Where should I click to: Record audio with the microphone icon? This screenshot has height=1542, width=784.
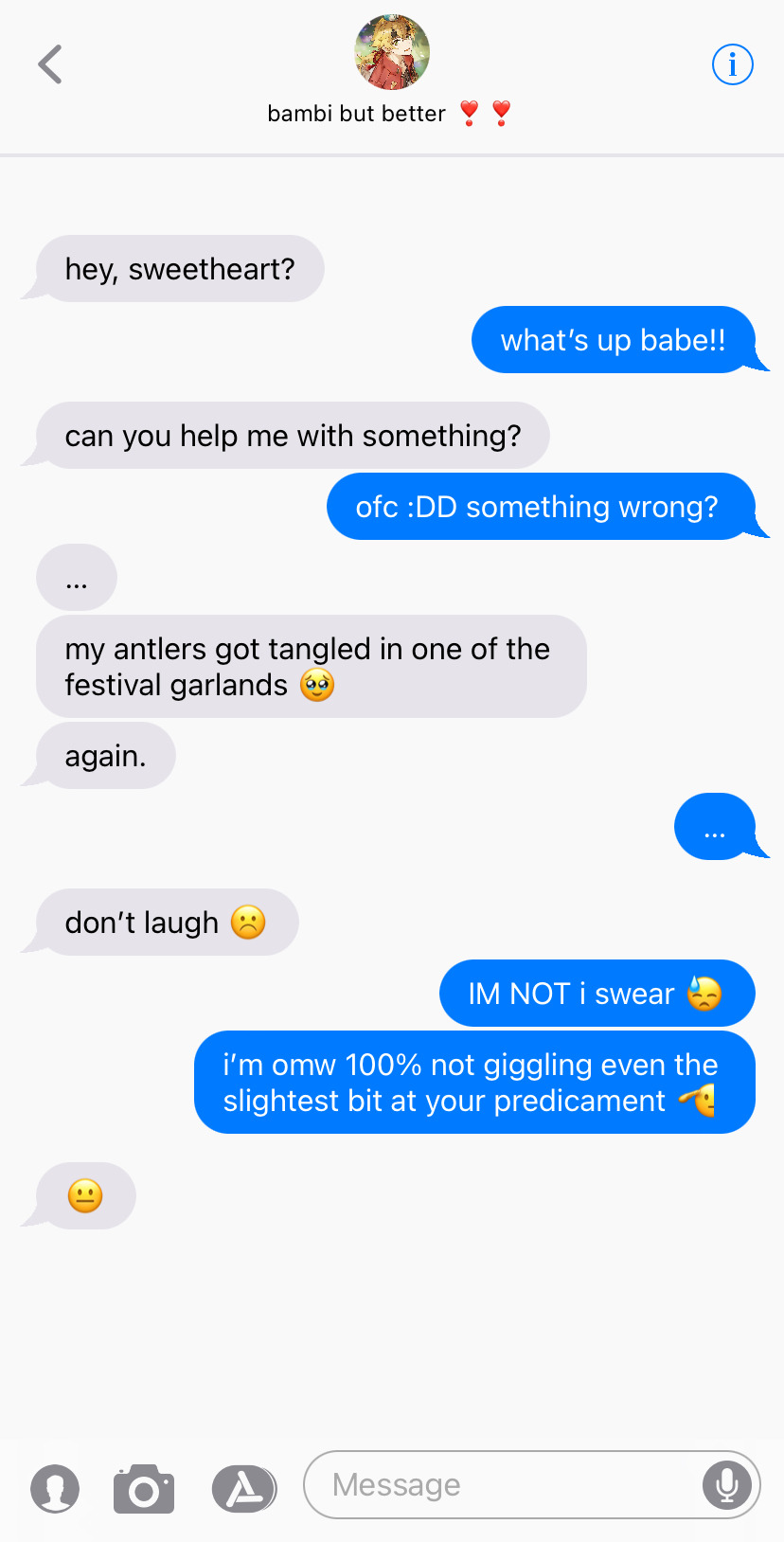click(x=726, y=1484)
